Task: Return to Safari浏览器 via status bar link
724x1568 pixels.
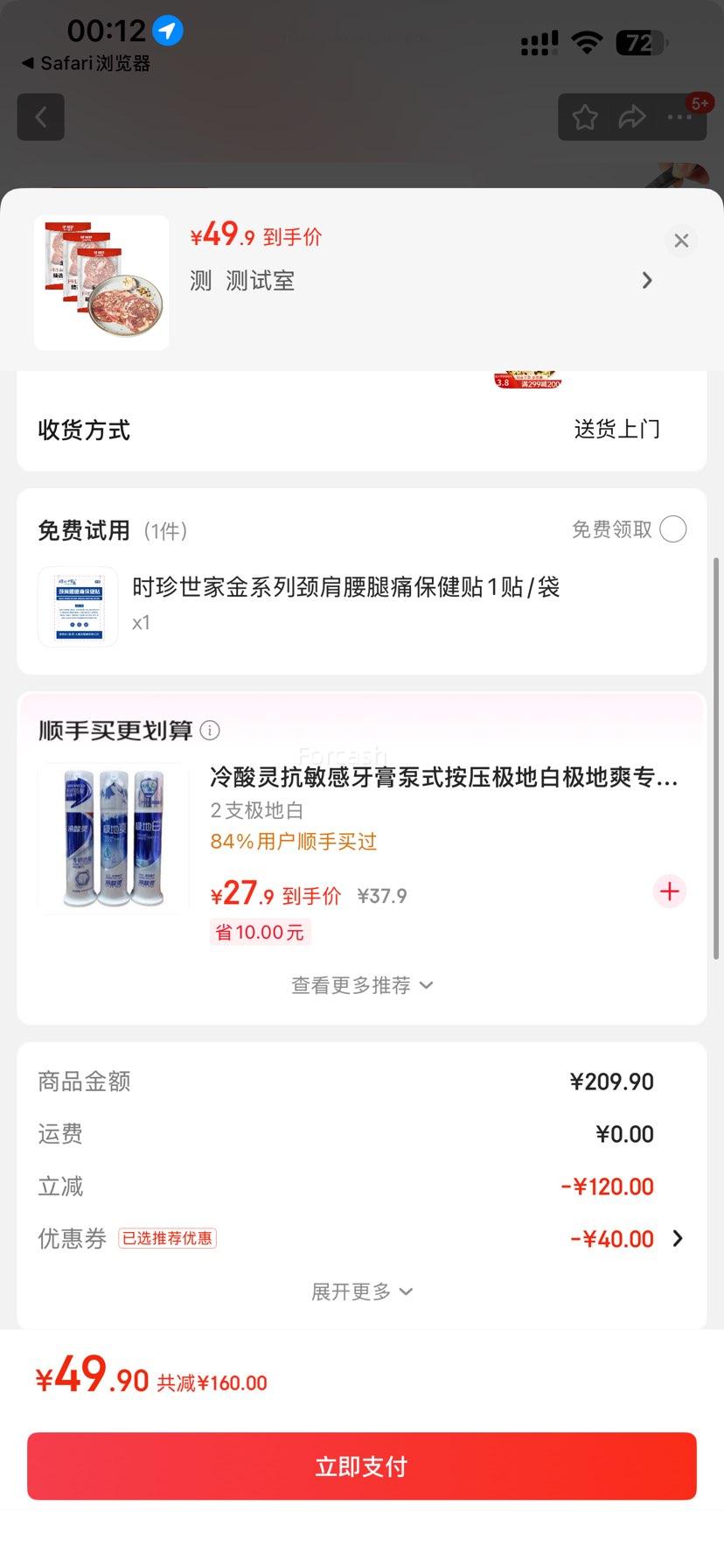Action: coord(86,64)
